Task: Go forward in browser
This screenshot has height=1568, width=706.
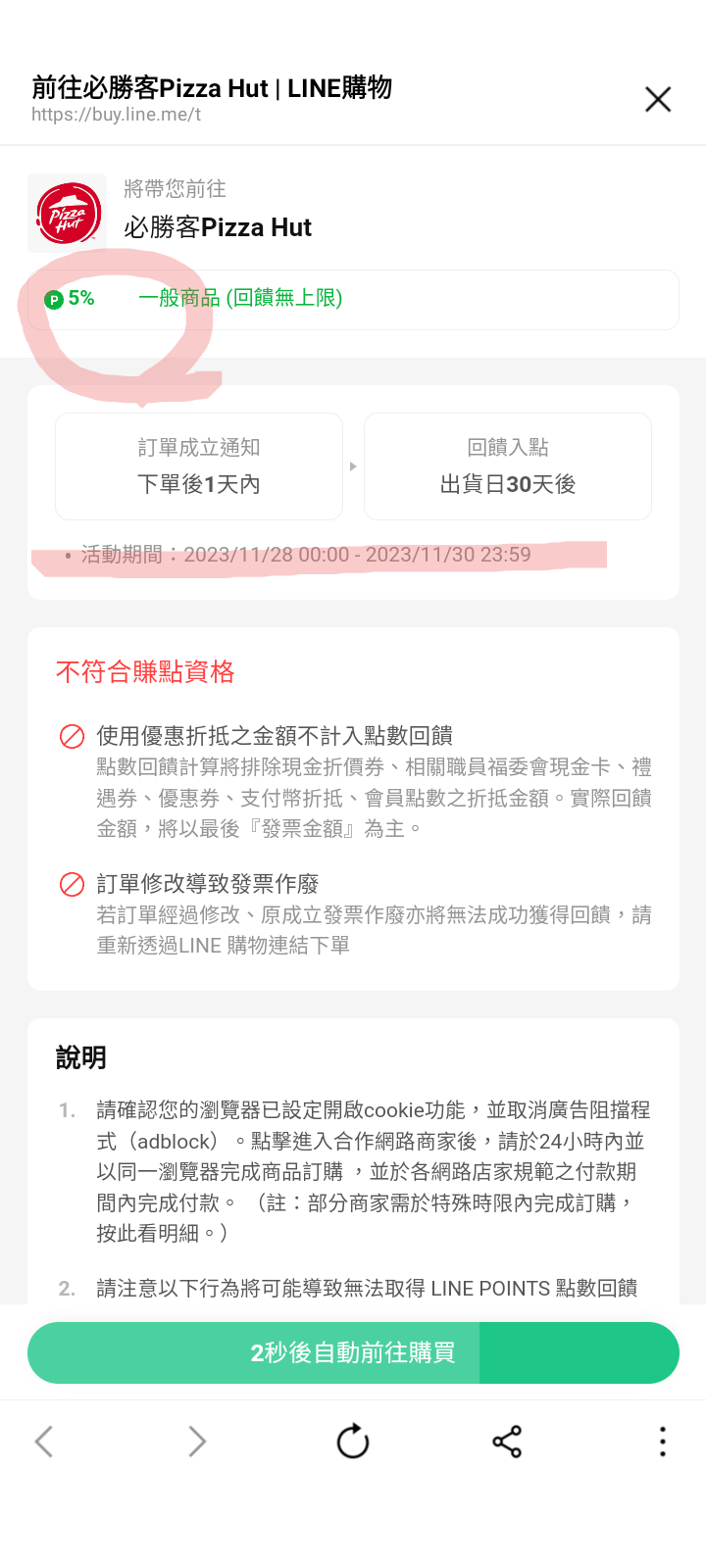Action: pyautogui.click(x=197, y=1442)
